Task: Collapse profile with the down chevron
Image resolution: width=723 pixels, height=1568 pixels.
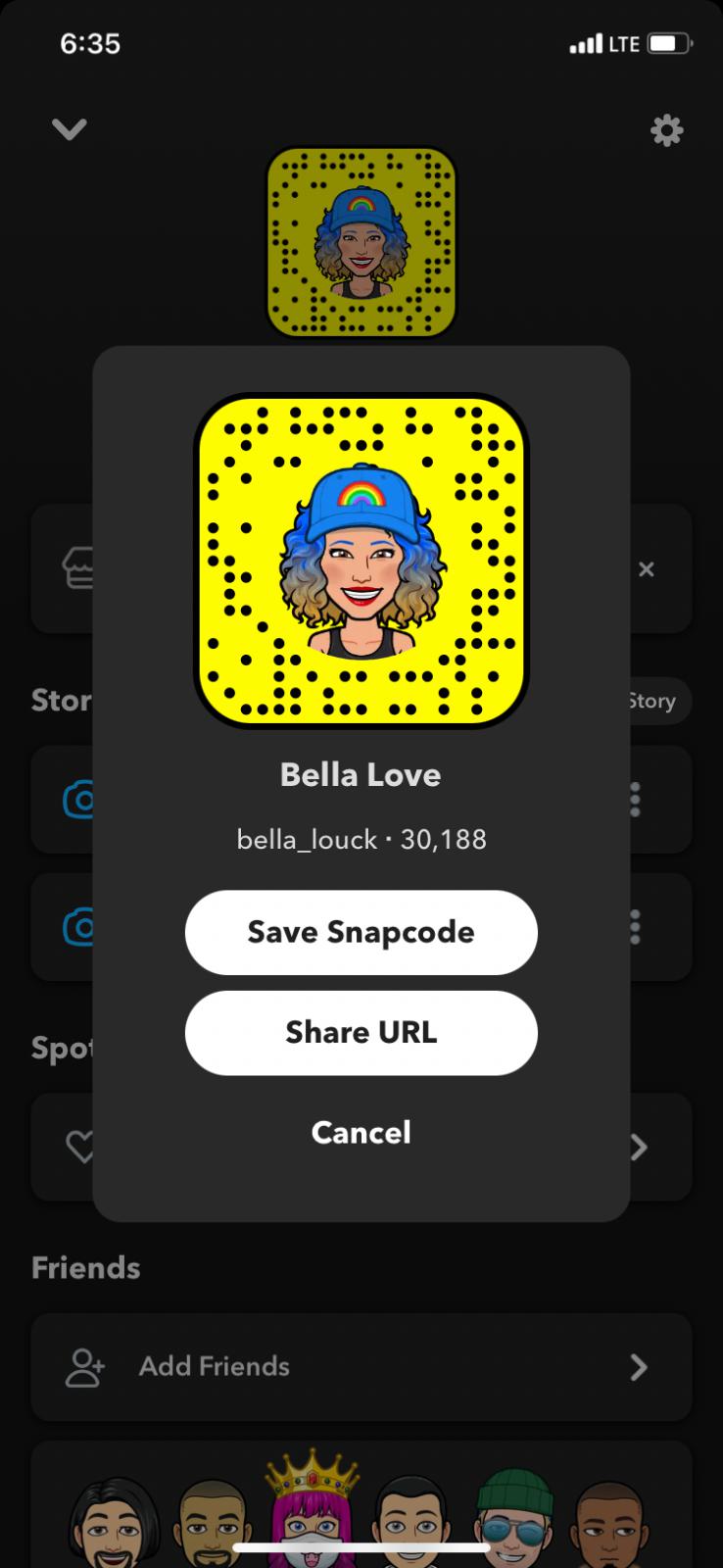Action: tap(69, 128)
